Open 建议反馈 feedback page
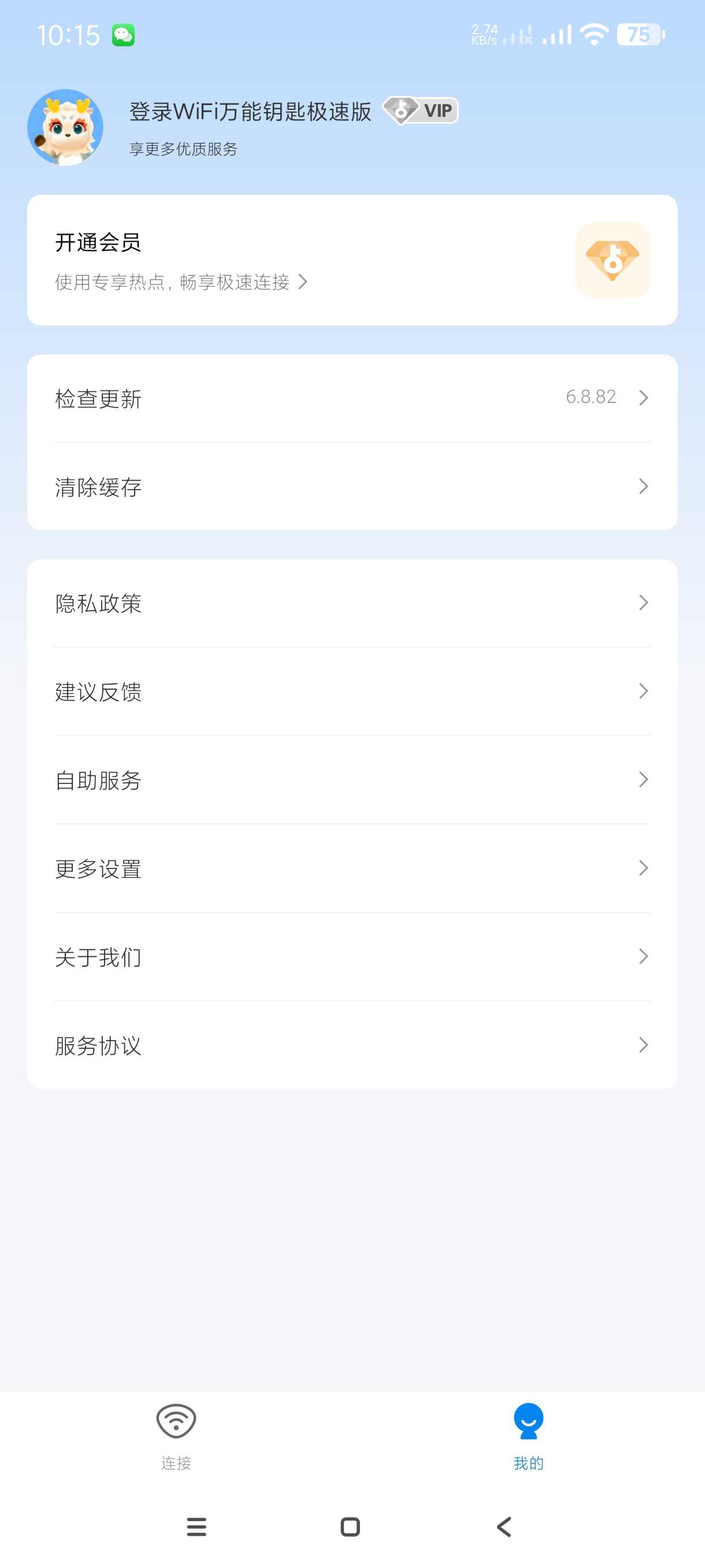Image resolution: width=705 pixels, height=1568 pixels. 351,691
